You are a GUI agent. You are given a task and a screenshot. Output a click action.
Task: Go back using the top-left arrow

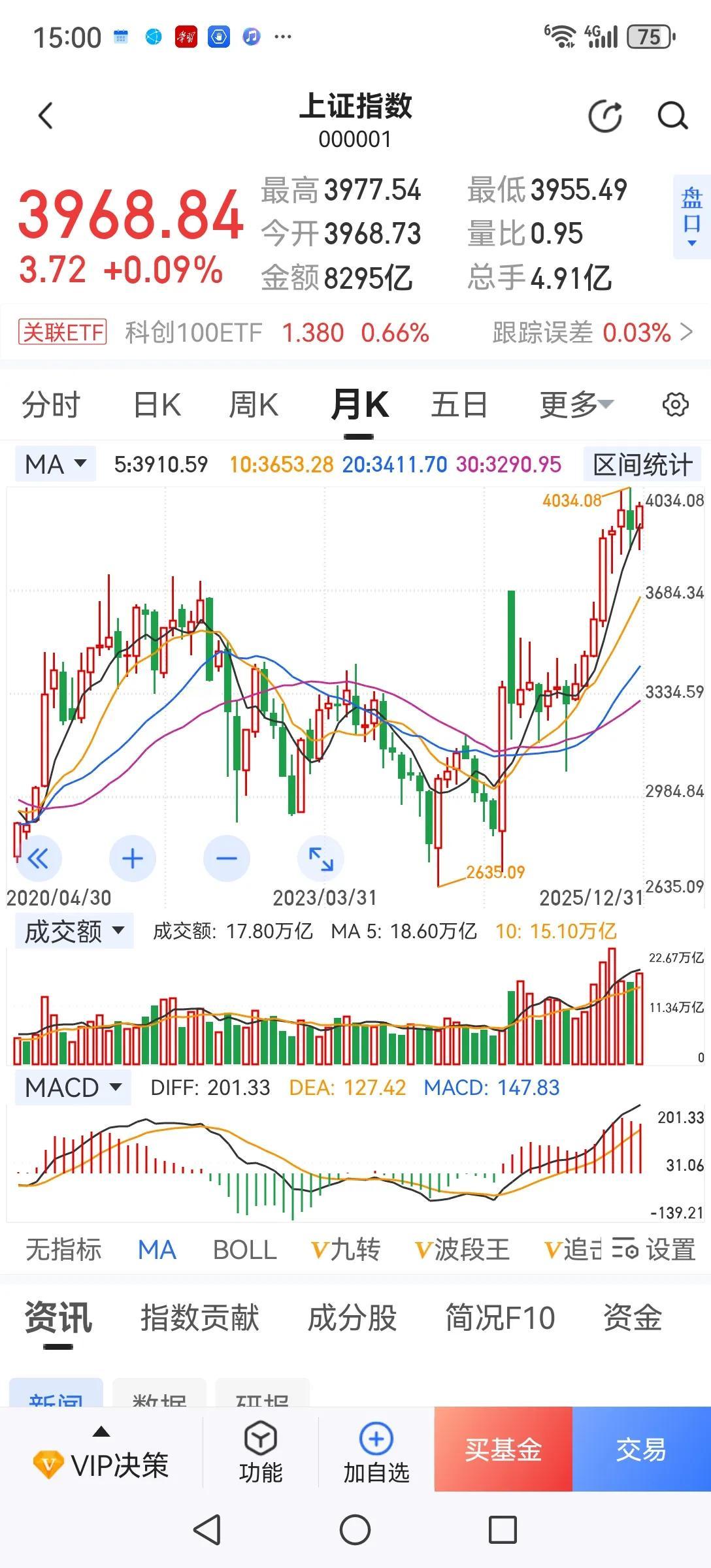(44, 115)
